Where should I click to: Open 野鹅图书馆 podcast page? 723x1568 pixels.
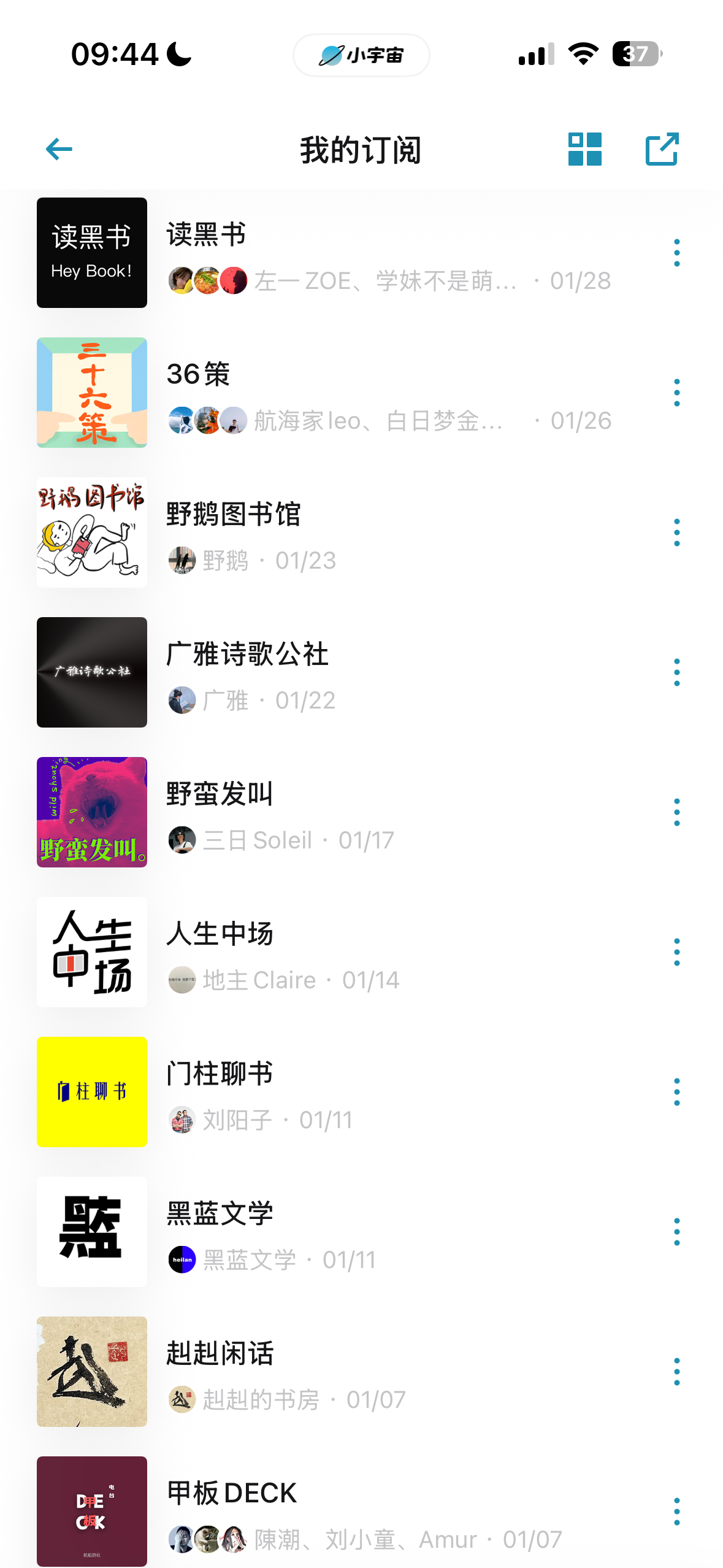pyautogui.click(x=233, y=515)
